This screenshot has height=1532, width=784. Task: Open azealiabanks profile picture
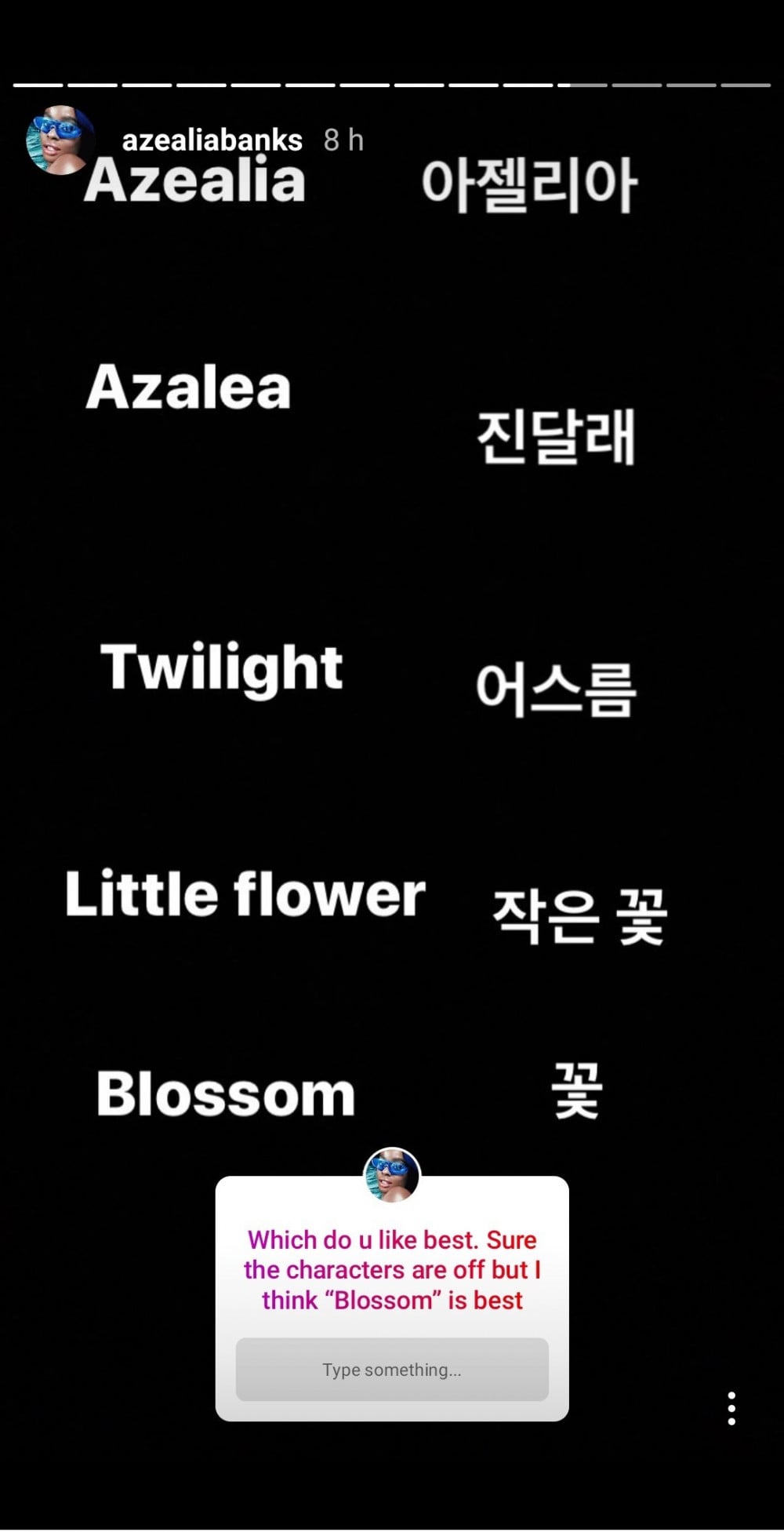tap(60, 140)
